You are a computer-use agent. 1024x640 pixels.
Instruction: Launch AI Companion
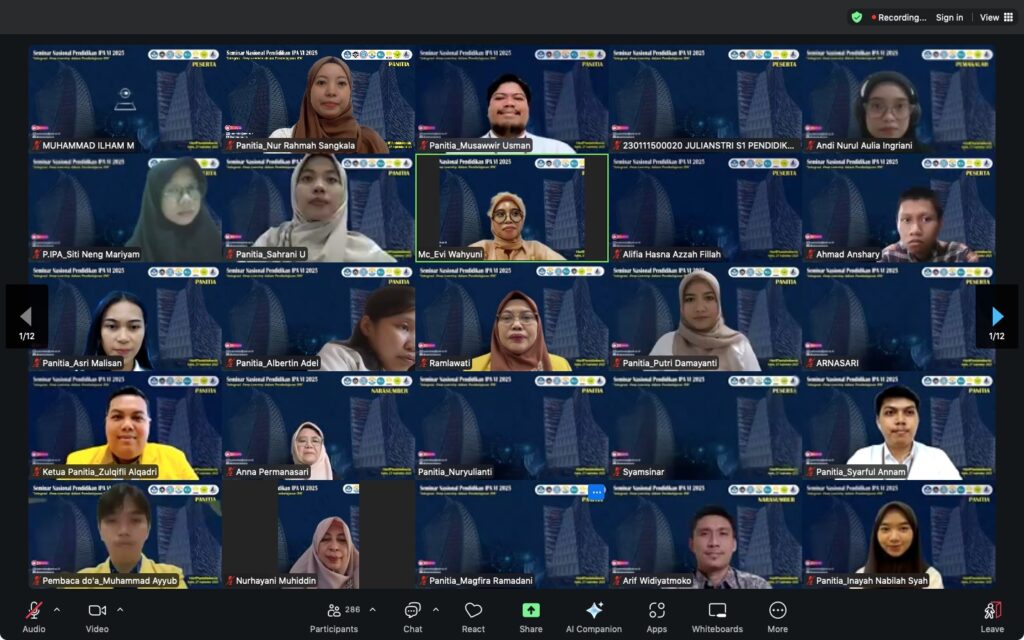pyautogui.click(x=594, y=611)
